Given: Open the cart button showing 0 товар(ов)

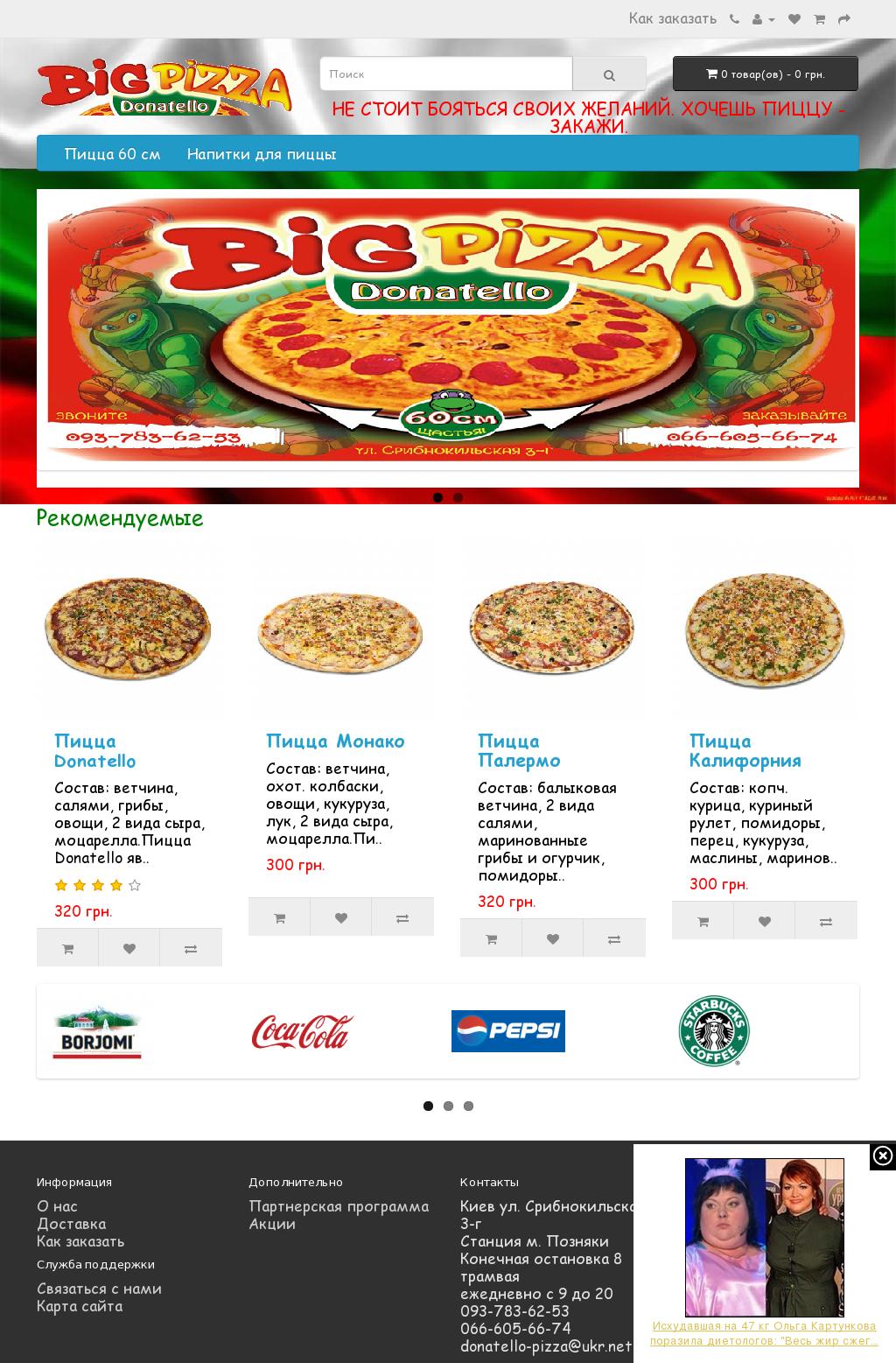Looking at the screenshot, I should [765, 74].
